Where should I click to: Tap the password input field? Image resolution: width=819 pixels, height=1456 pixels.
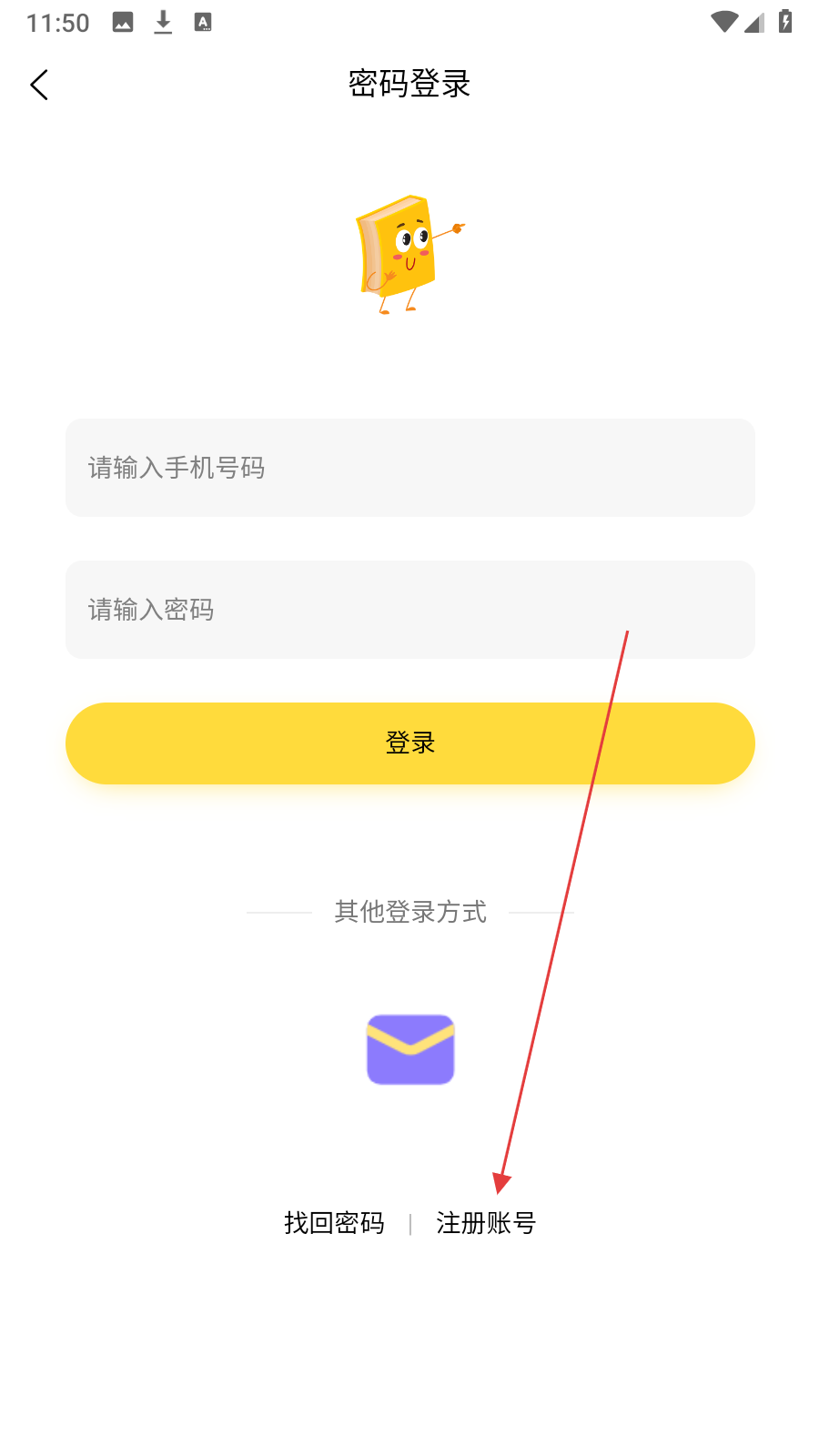(x=410, y=610)
